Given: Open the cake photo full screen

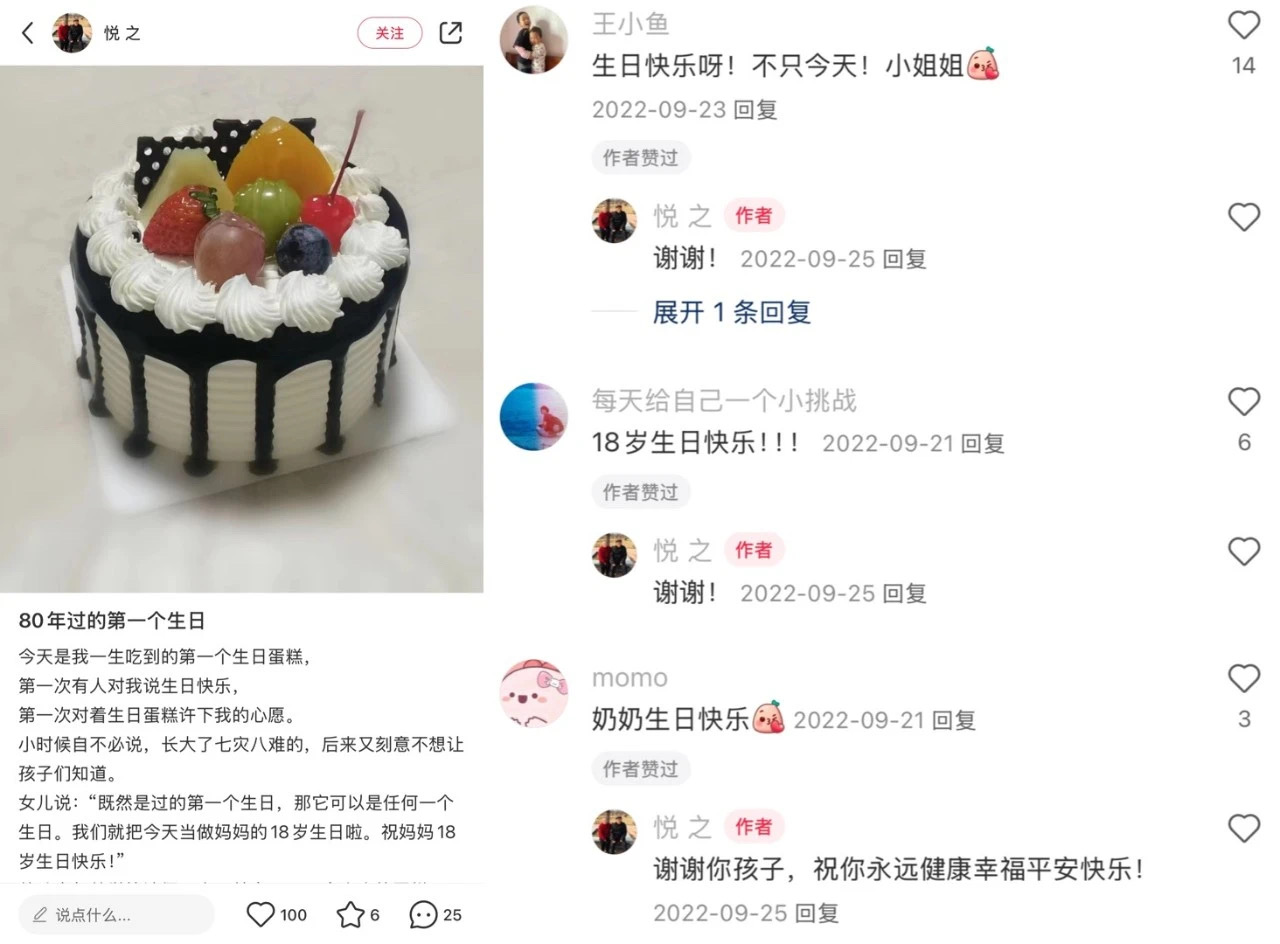Looking at the screenshot, I should (241, 328).
